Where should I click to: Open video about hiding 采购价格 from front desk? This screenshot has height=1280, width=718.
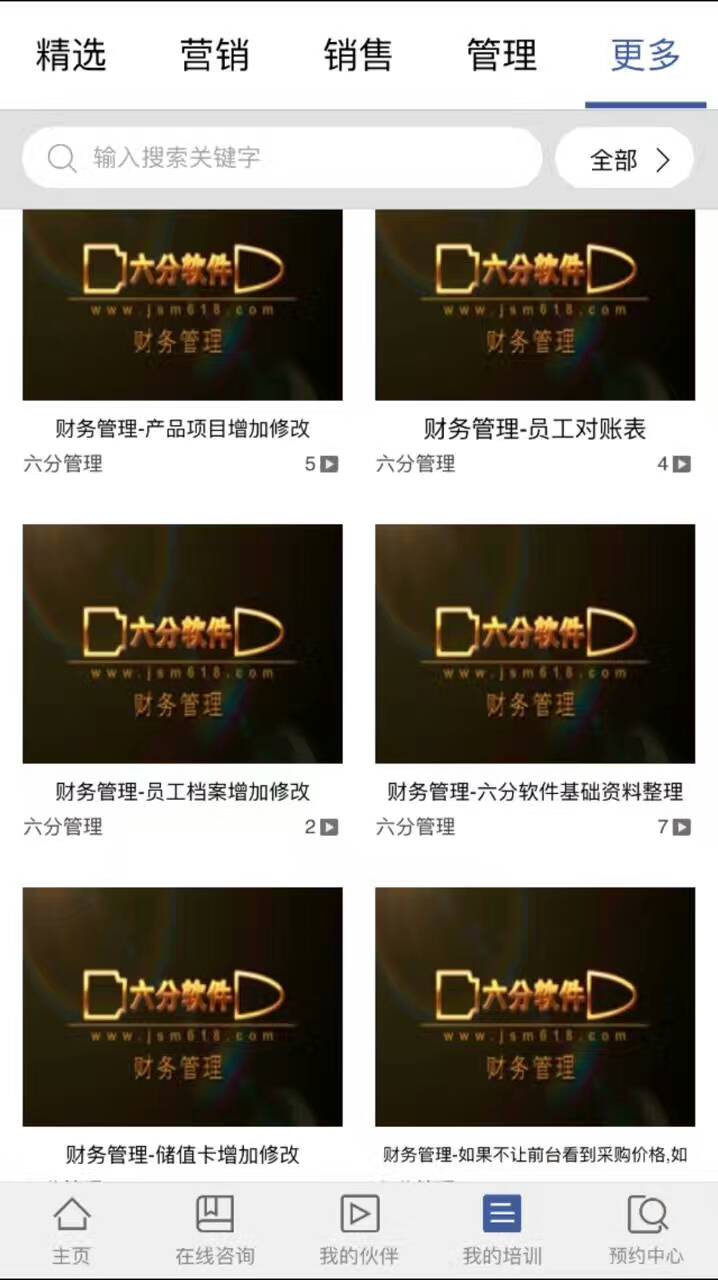(535, 1006)
